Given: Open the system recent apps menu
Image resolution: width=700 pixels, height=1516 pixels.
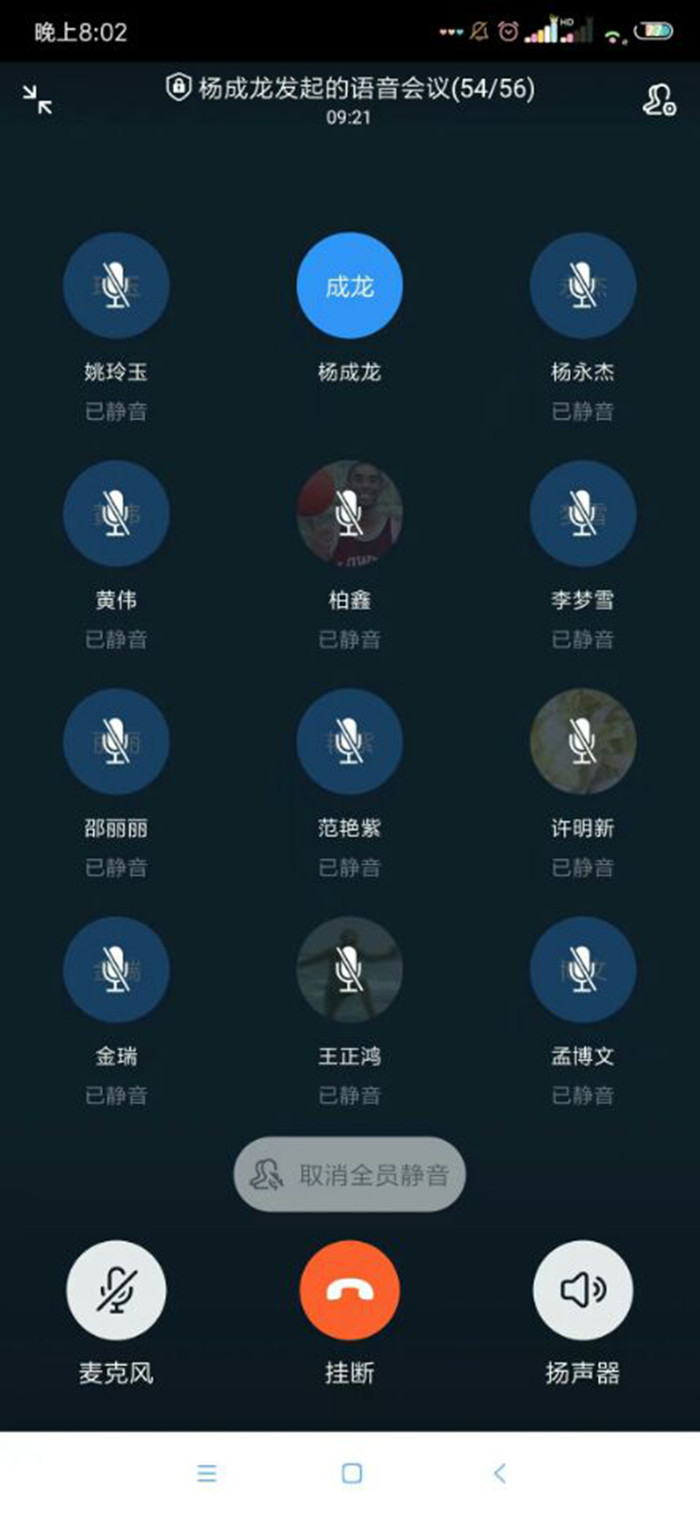Looking at the screenshot, I should 207,1473.
